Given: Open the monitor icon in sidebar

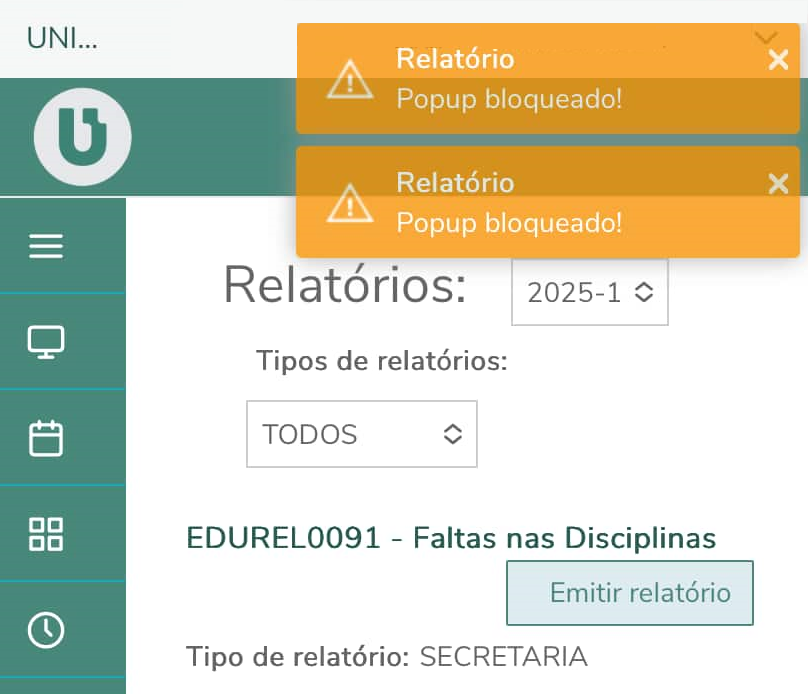Looking at the screenshot, I should tap(46, 342).
